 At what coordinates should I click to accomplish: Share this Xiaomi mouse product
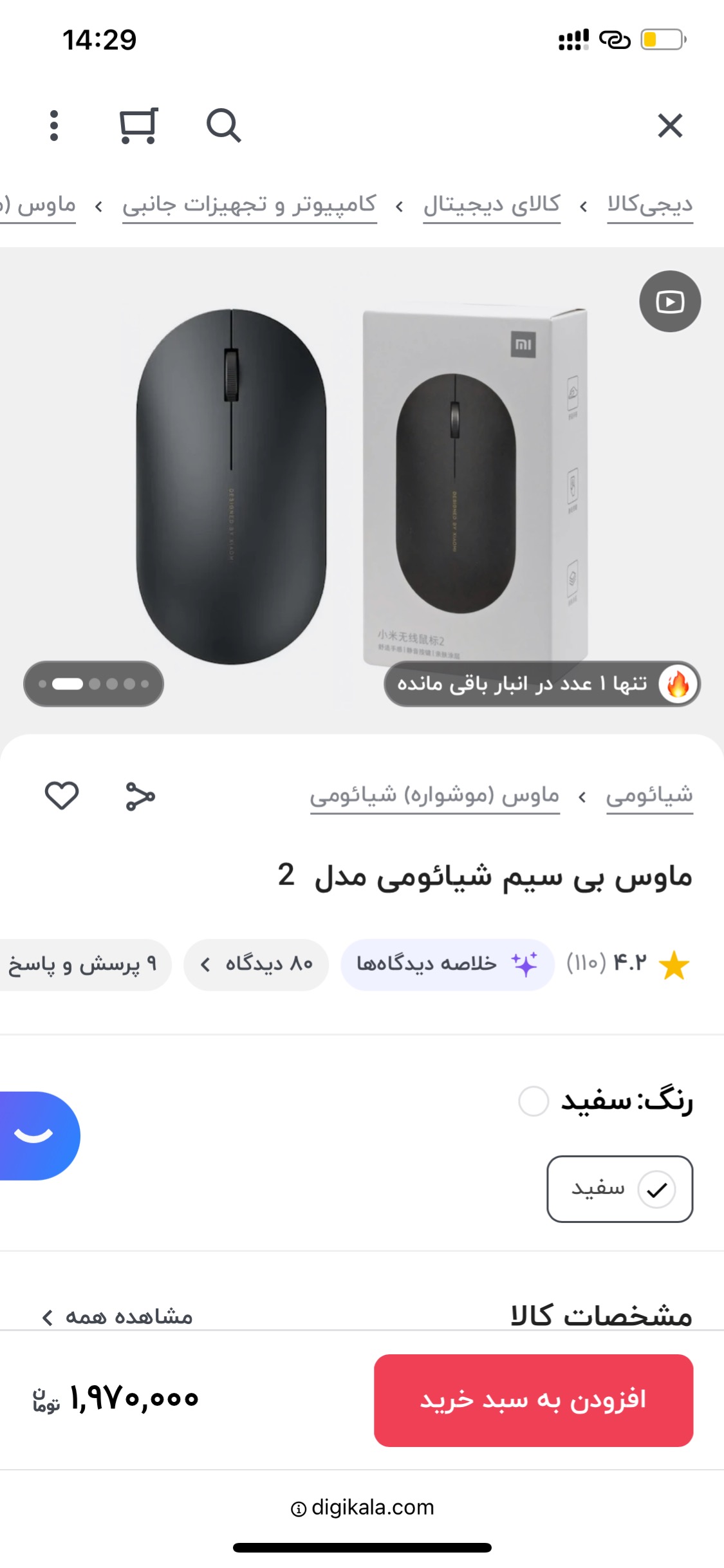point(140,796)
